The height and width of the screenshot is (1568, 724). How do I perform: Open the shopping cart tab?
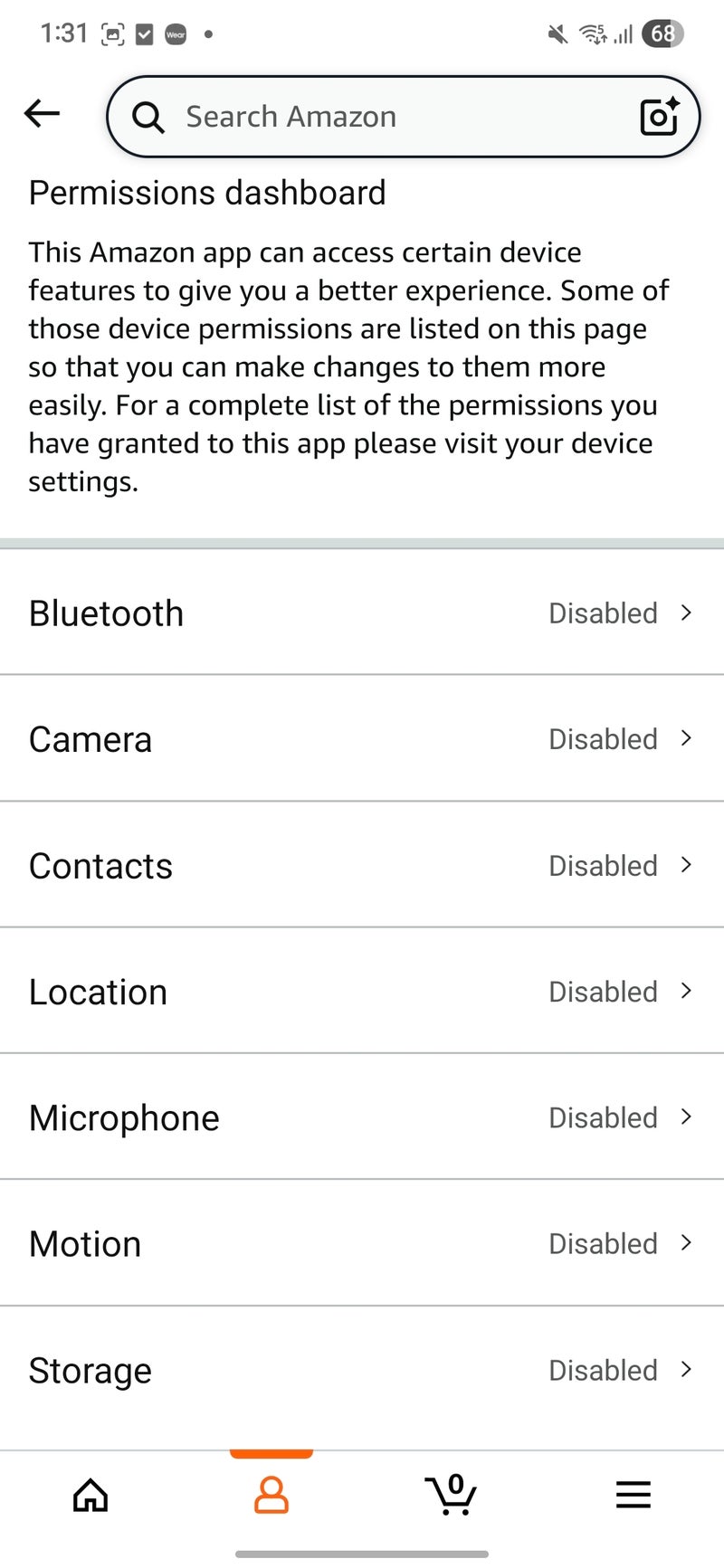[x=451, y=1495]
